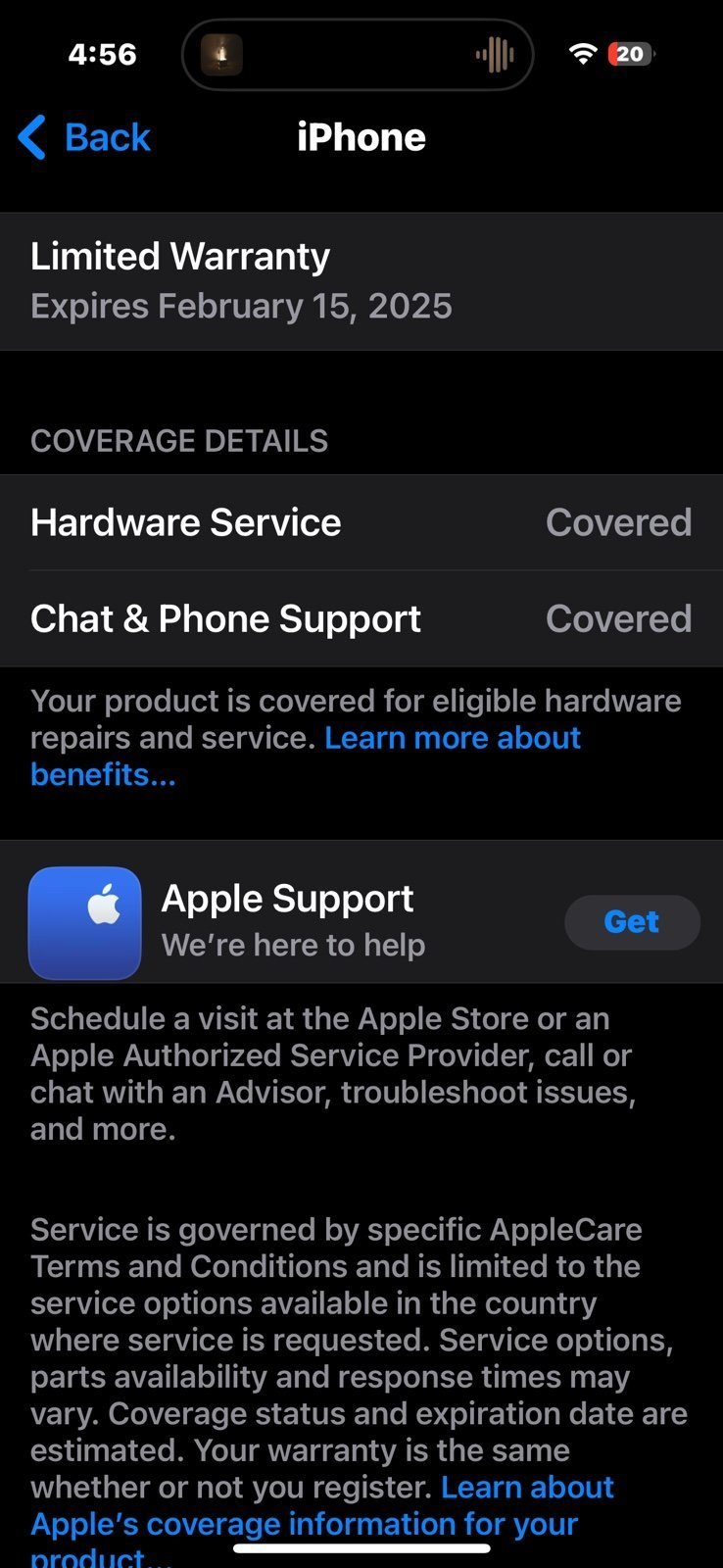Tap the Wi-Fi icon in status bar
The height and width of the screenshot is (1568, 723).
click(581, 54)
